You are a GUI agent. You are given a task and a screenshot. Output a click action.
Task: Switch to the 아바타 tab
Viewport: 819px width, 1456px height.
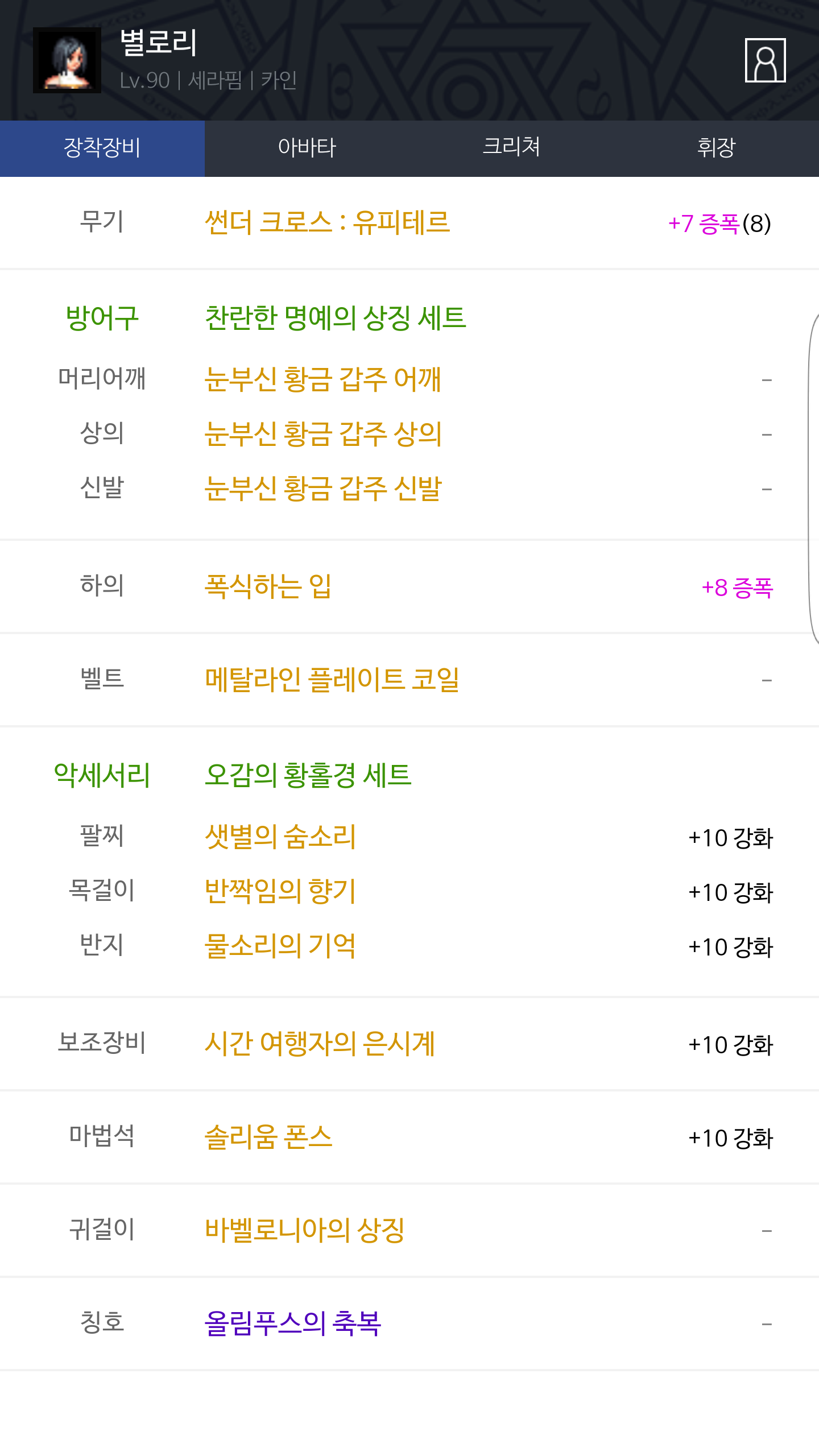[x=307, y=148]
